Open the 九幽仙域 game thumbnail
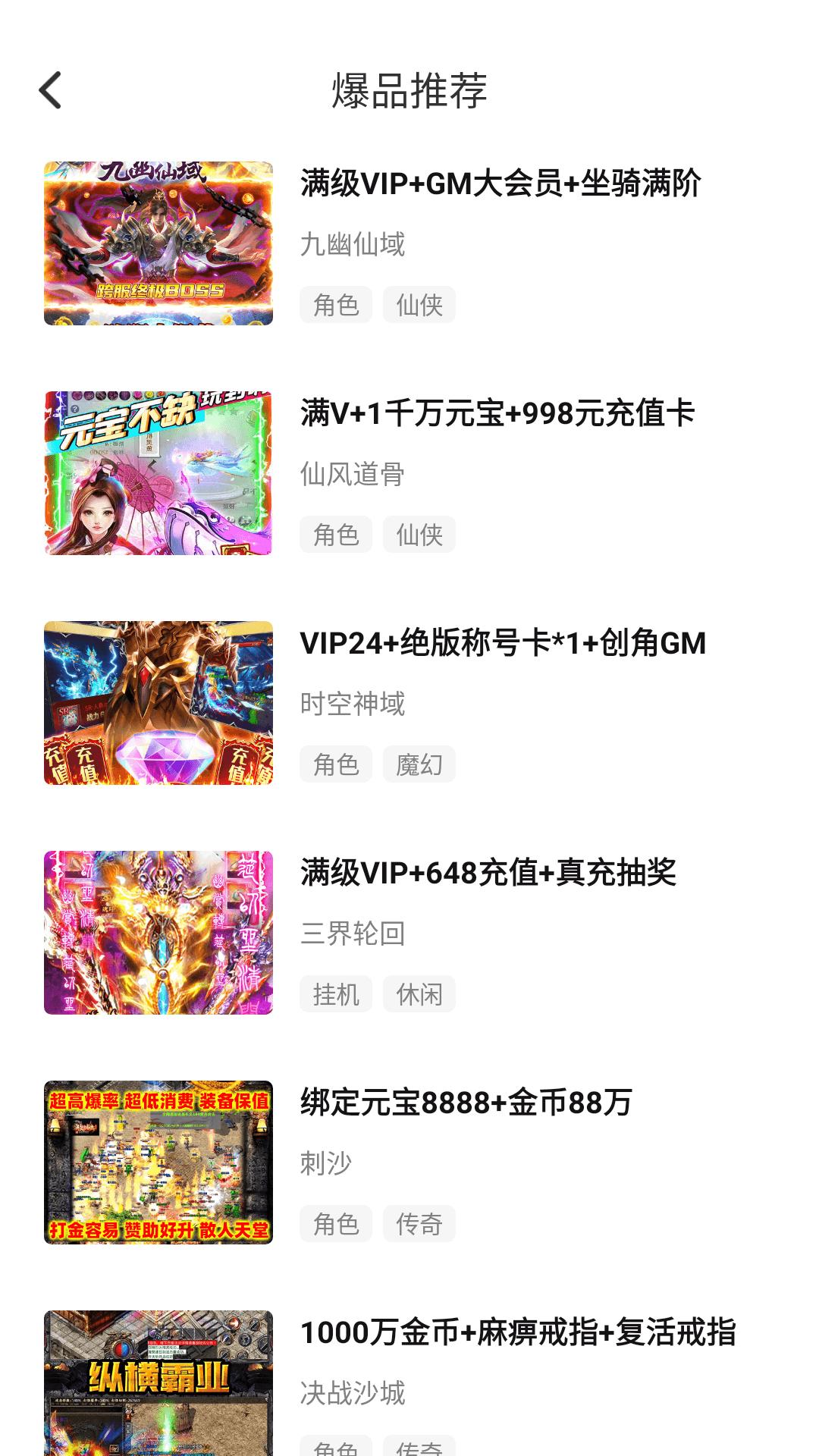 [158, 242]
